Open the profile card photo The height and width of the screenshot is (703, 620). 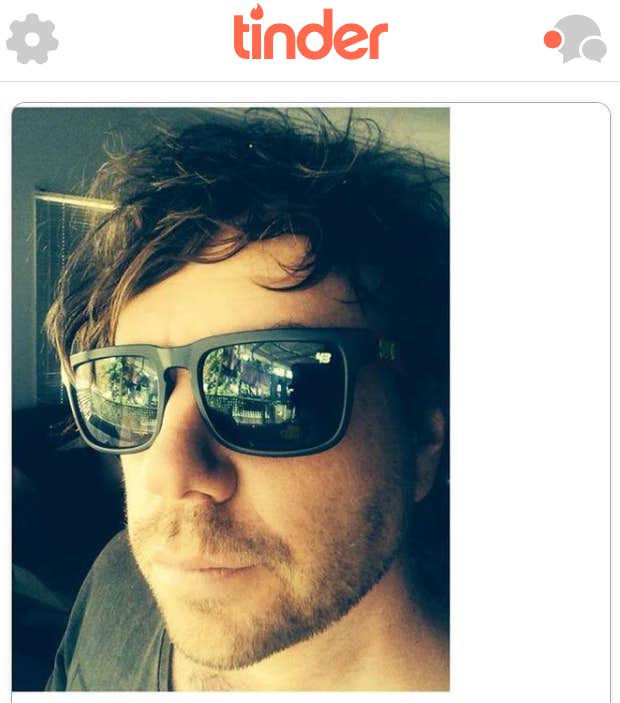pos(231,399)
